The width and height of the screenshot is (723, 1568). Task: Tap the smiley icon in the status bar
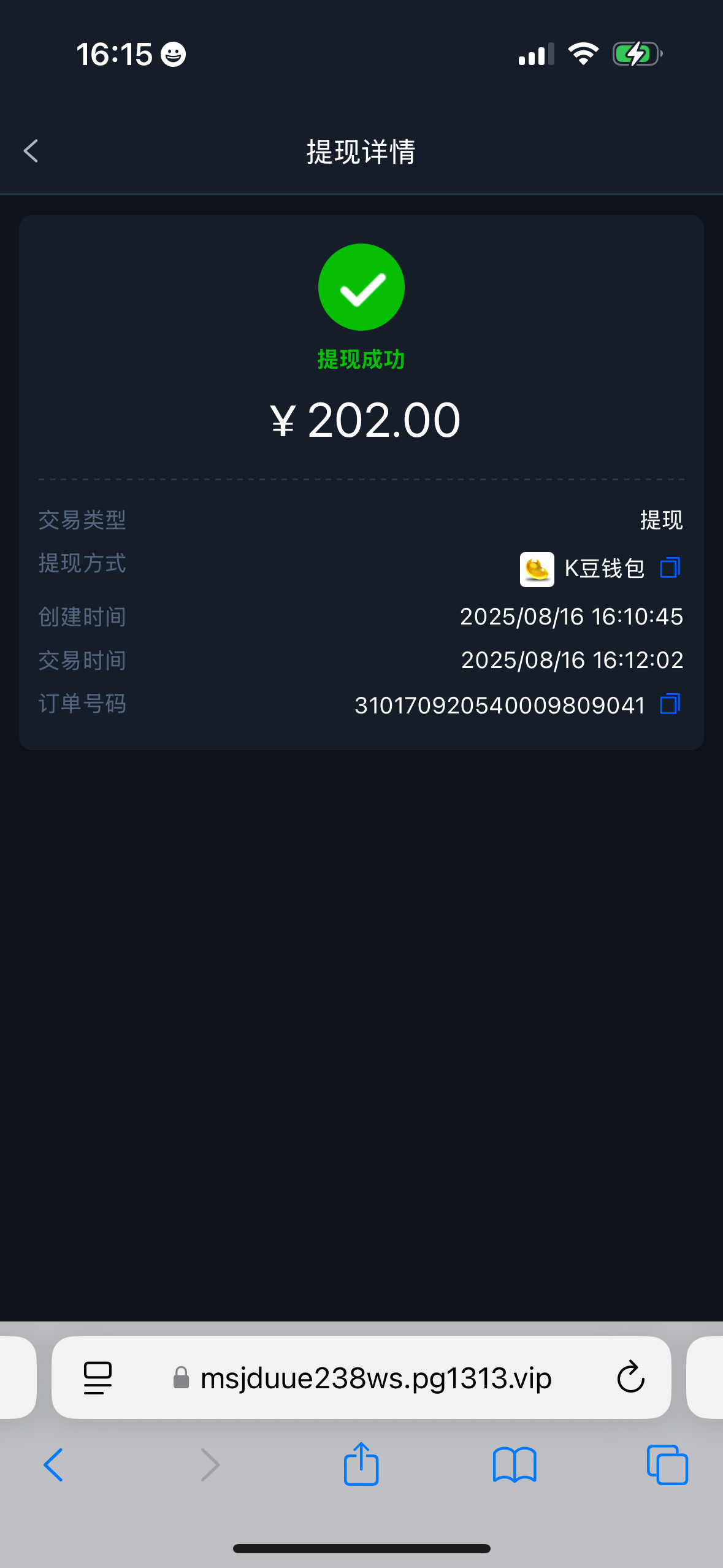[x=174, y=54]
